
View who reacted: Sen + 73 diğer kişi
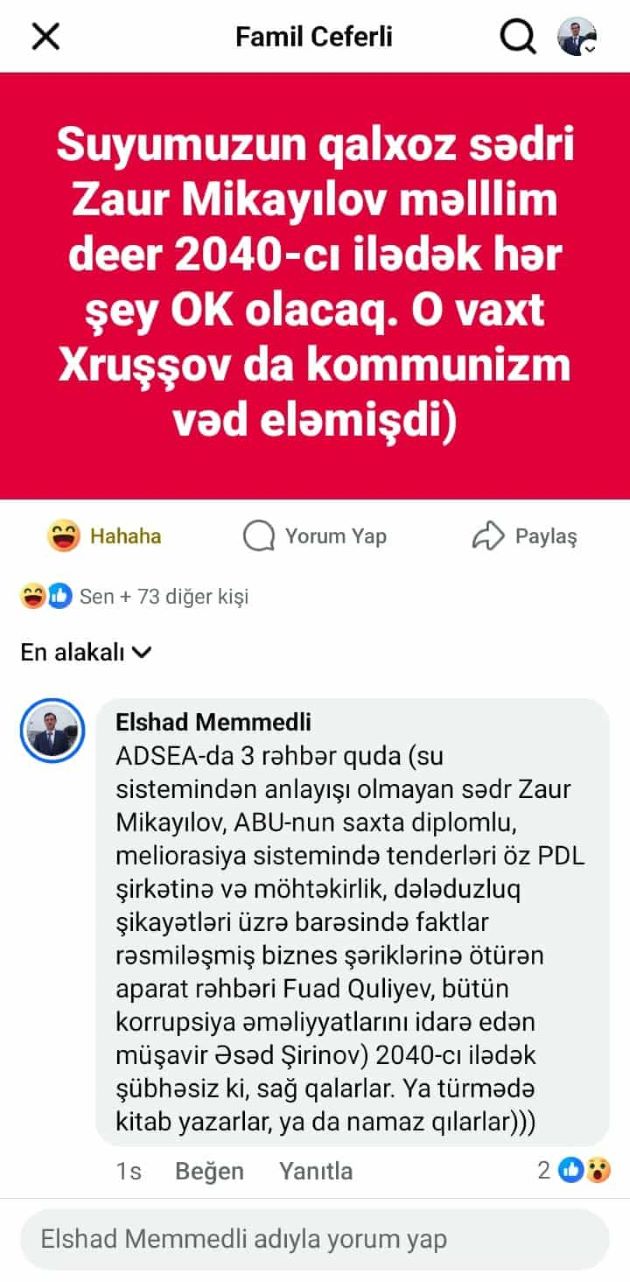135,597
